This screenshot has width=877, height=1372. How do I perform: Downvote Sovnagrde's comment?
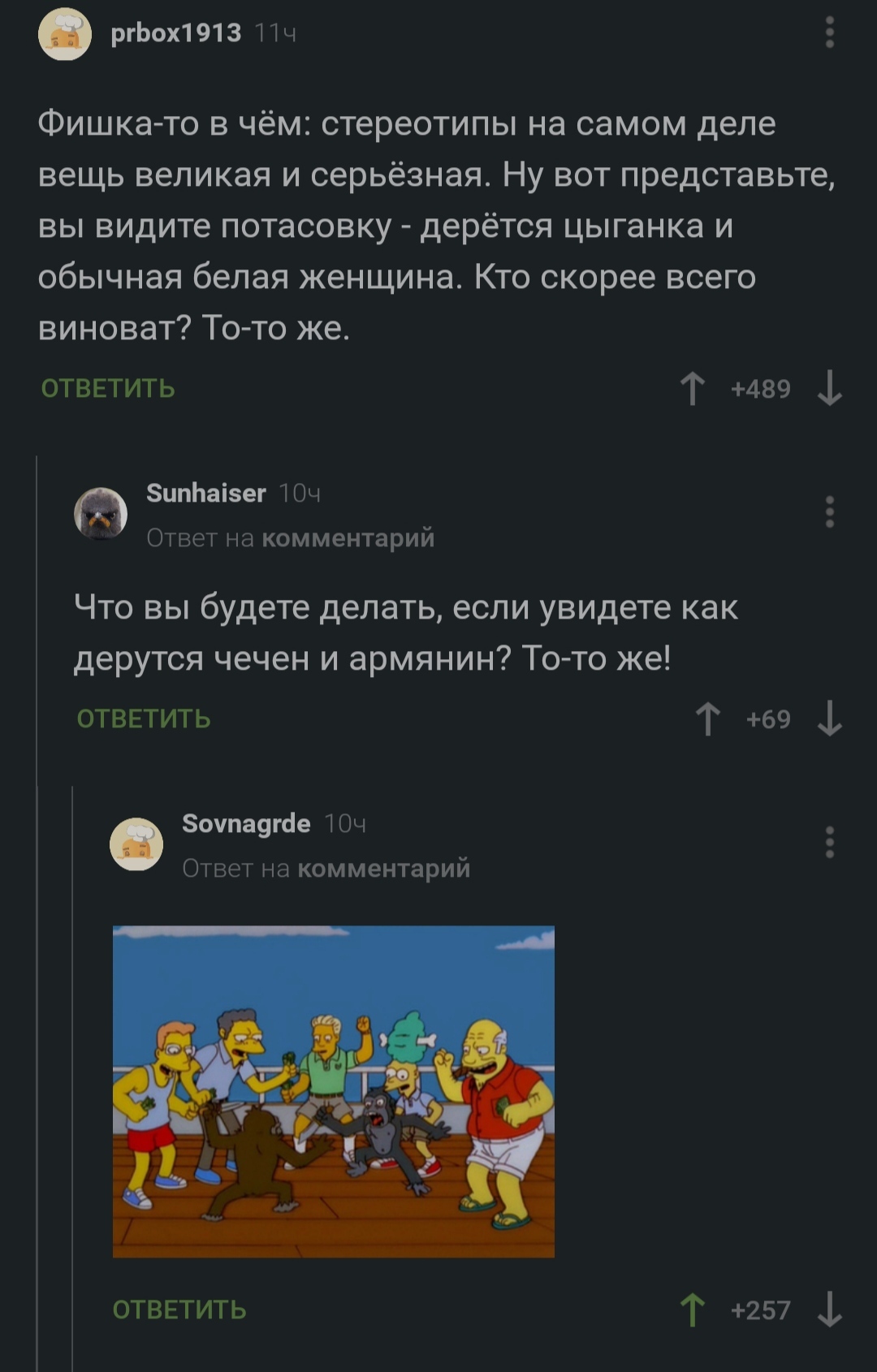pos(829,1310)
